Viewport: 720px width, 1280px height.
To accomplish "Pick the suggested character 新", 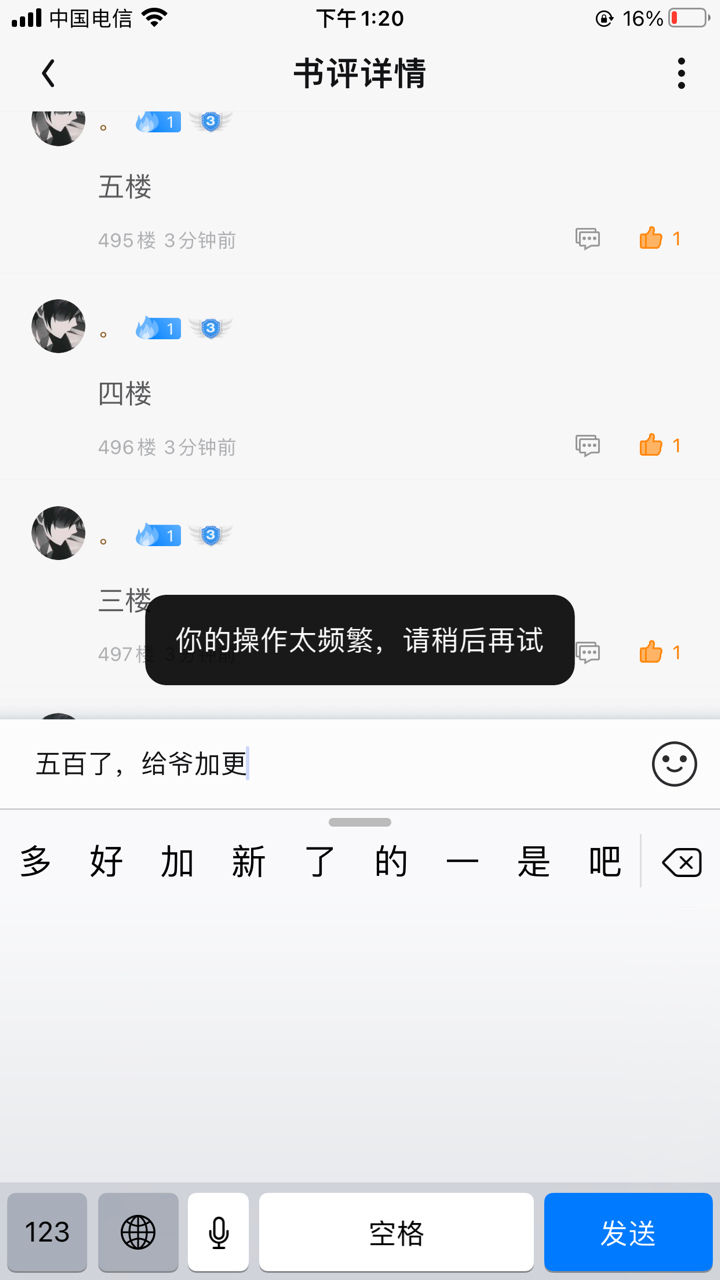I will [x=248, y=862].
